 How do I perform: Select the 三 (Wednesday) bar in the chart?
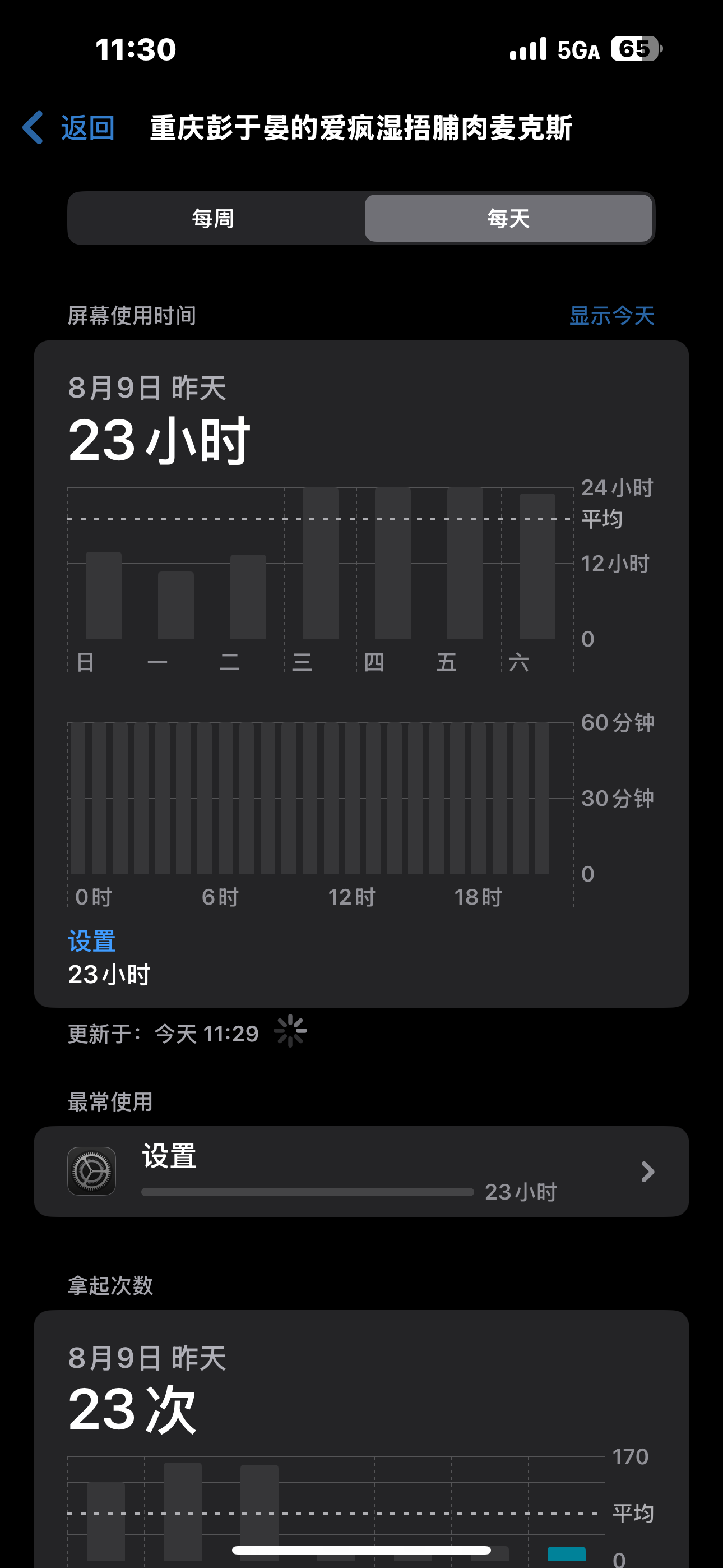click(x=320, y=563)
